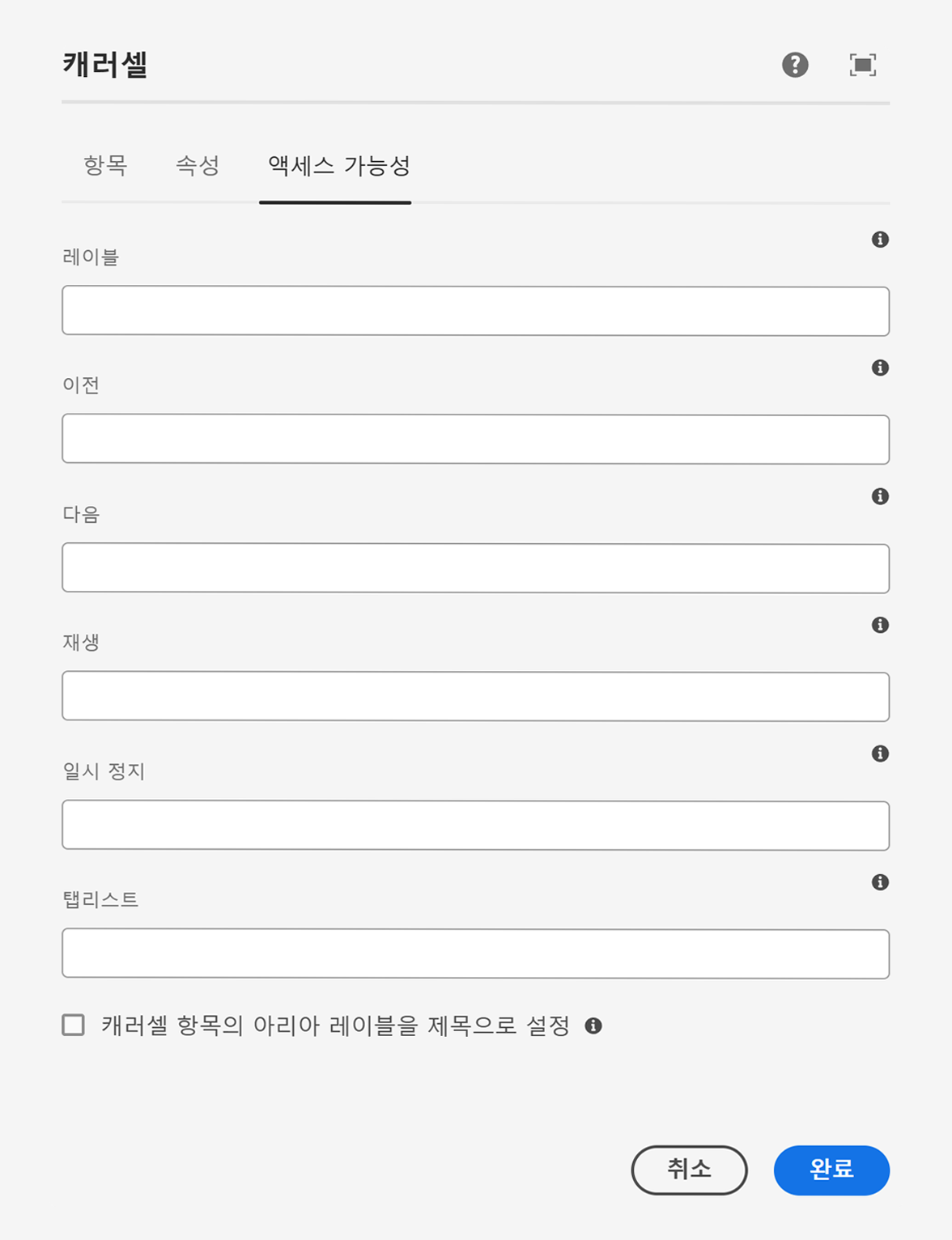Focus the 재생 text field

(475, 697)
